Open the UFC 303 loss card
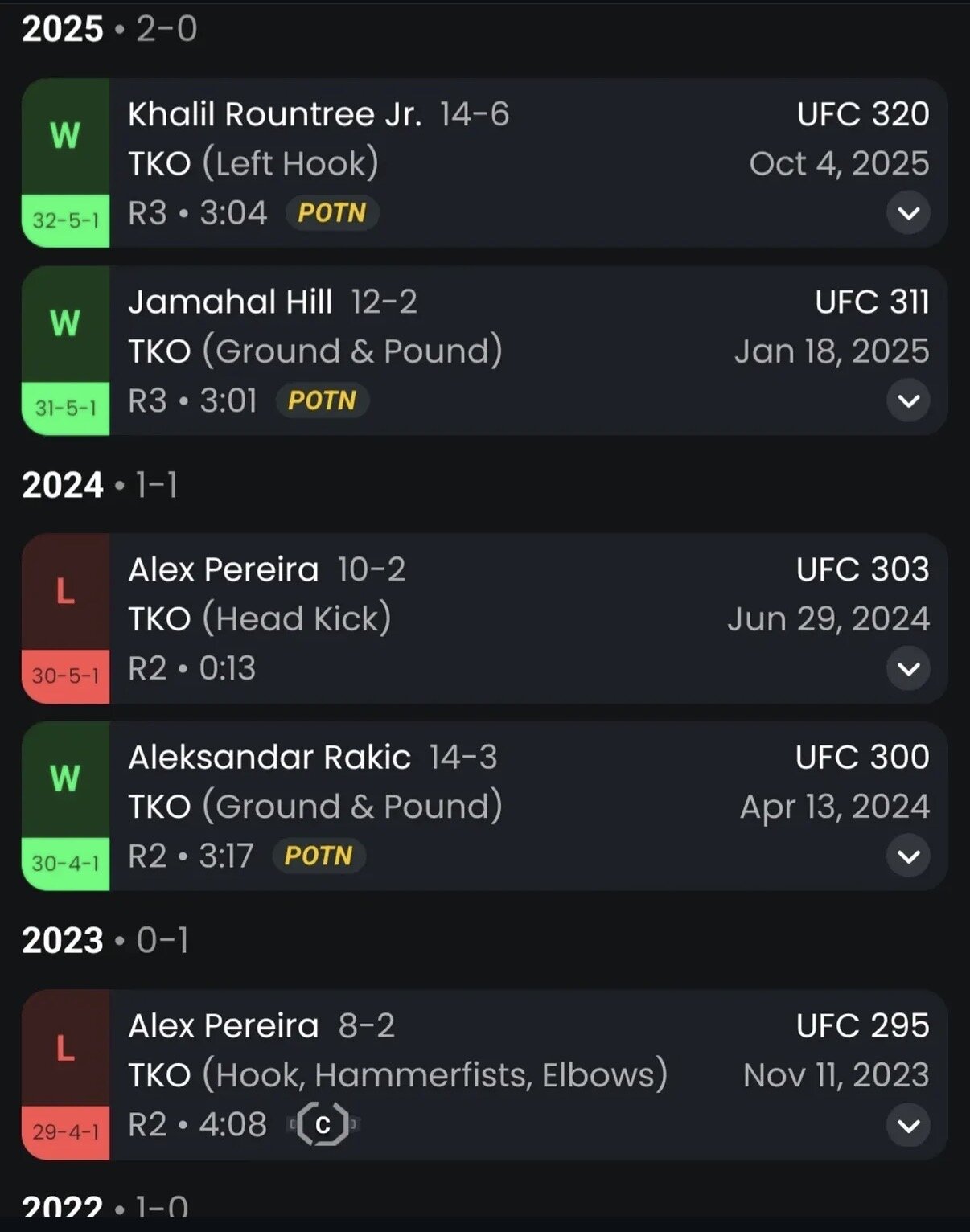Viewport: 970px width, 1232px height. pyautogui.click(x=862, y=569)
